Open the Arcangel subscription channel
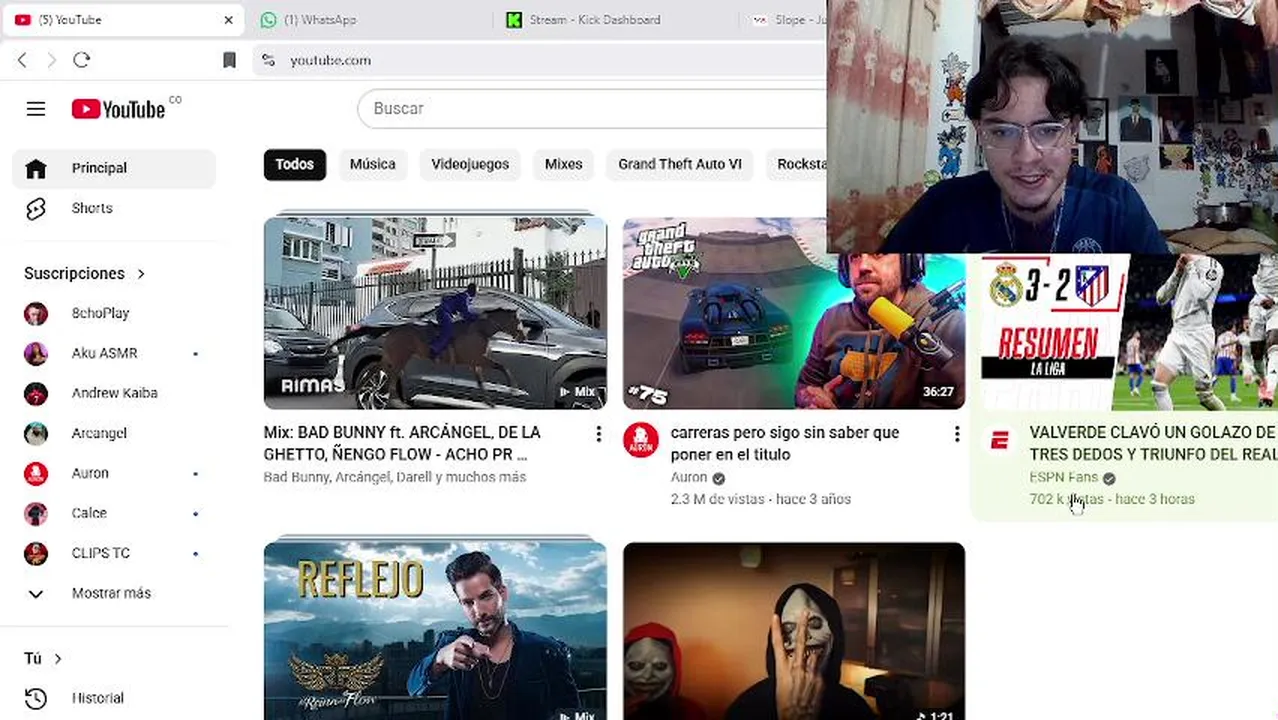This screenshot has width=1278, height=720. click(99, 433)
